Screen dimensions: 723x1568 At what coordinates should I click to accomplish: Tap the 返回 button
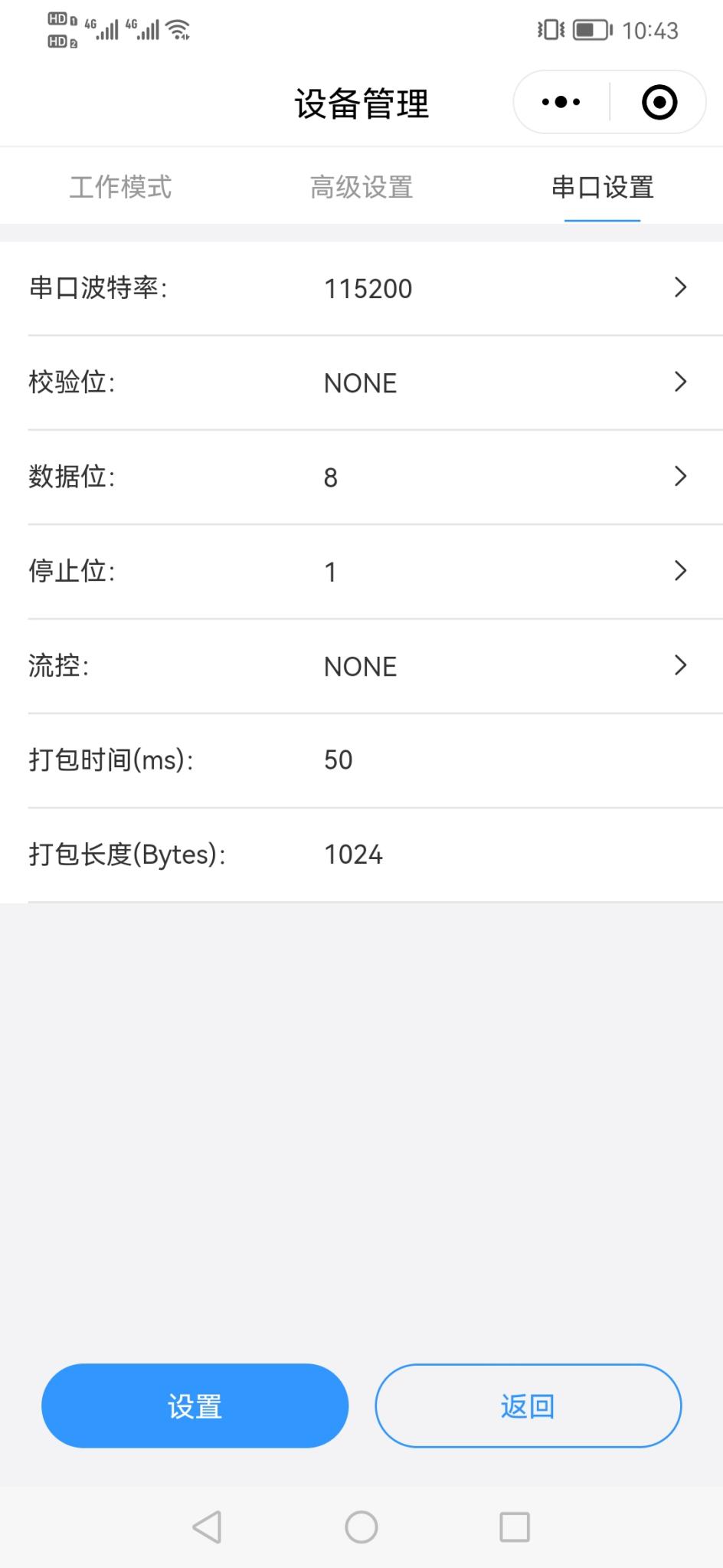tap(528, 1406)
